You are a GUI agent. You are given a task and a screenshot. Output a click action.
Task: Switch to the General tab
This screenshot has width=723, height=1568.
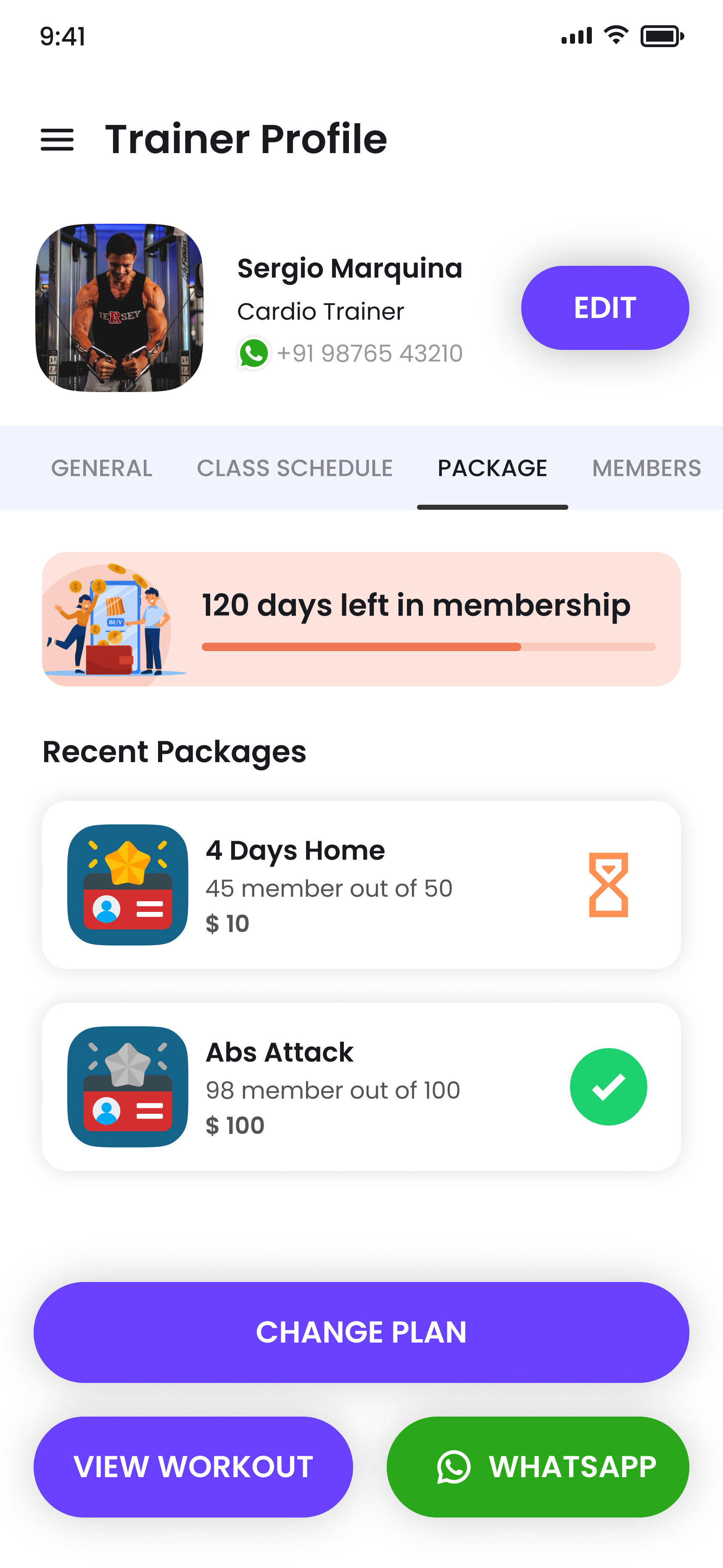102,467
